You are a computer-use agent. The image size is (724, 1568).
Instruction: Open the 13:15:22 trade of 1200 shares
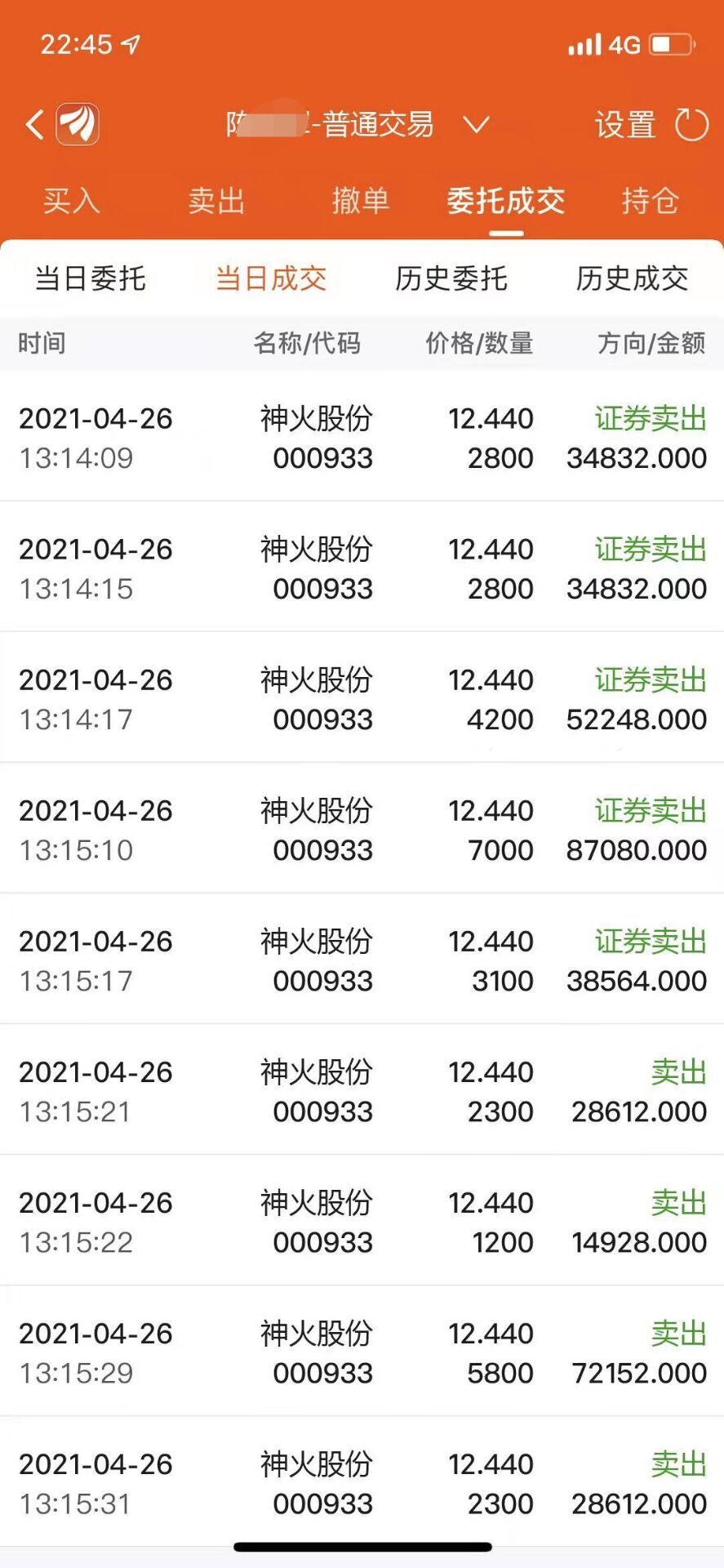(x=362, y=1222)
